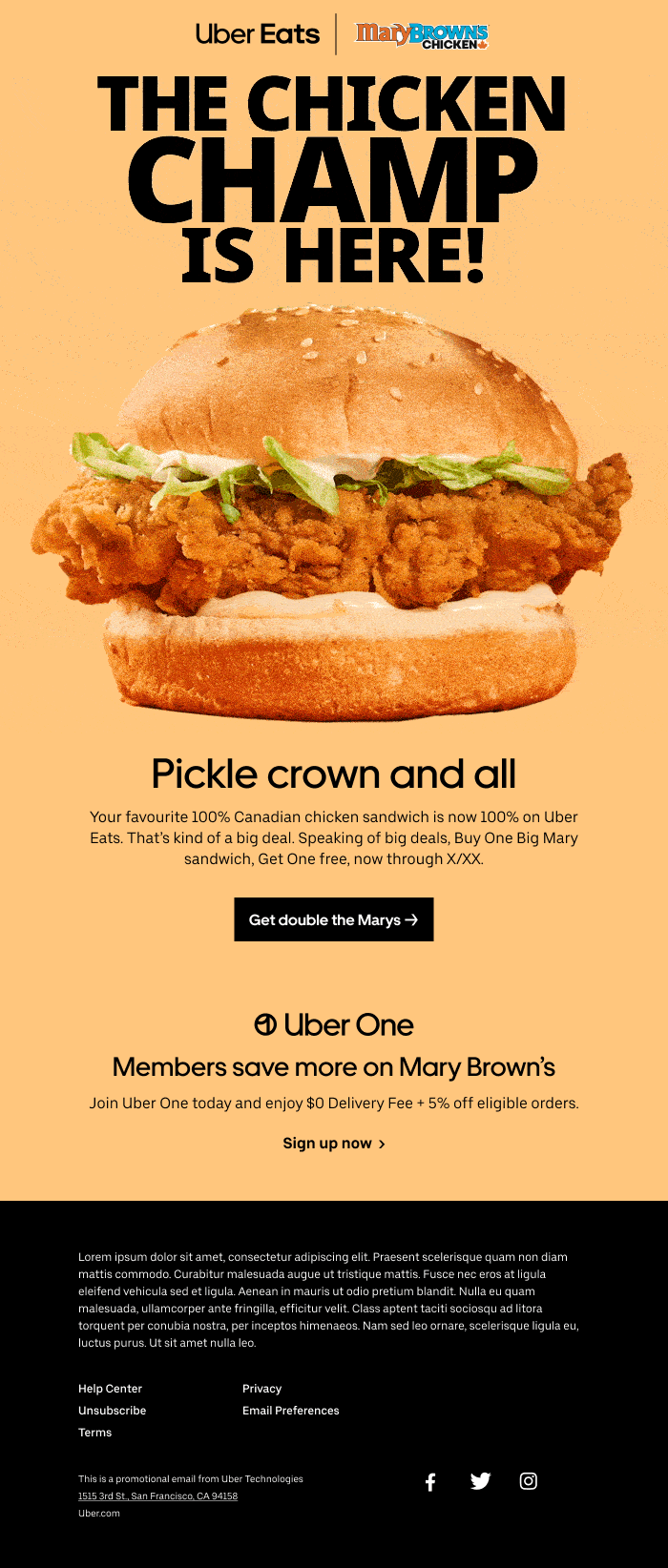Open the Help Center link
The width and height of the screenshot is (668, 1568).
coord(110,1389)
